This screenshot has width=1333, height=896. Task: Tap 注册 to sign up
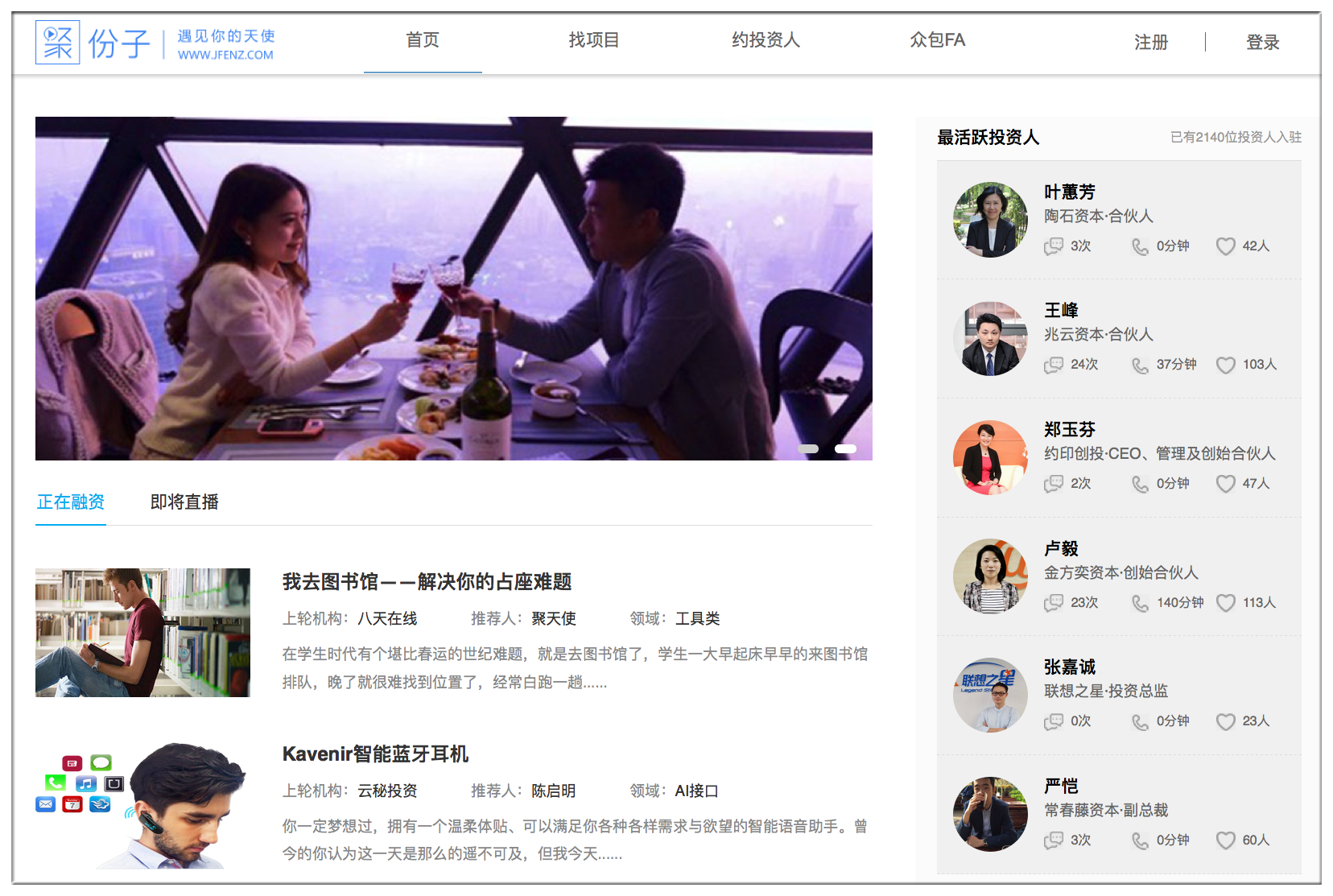point(1150,43)
